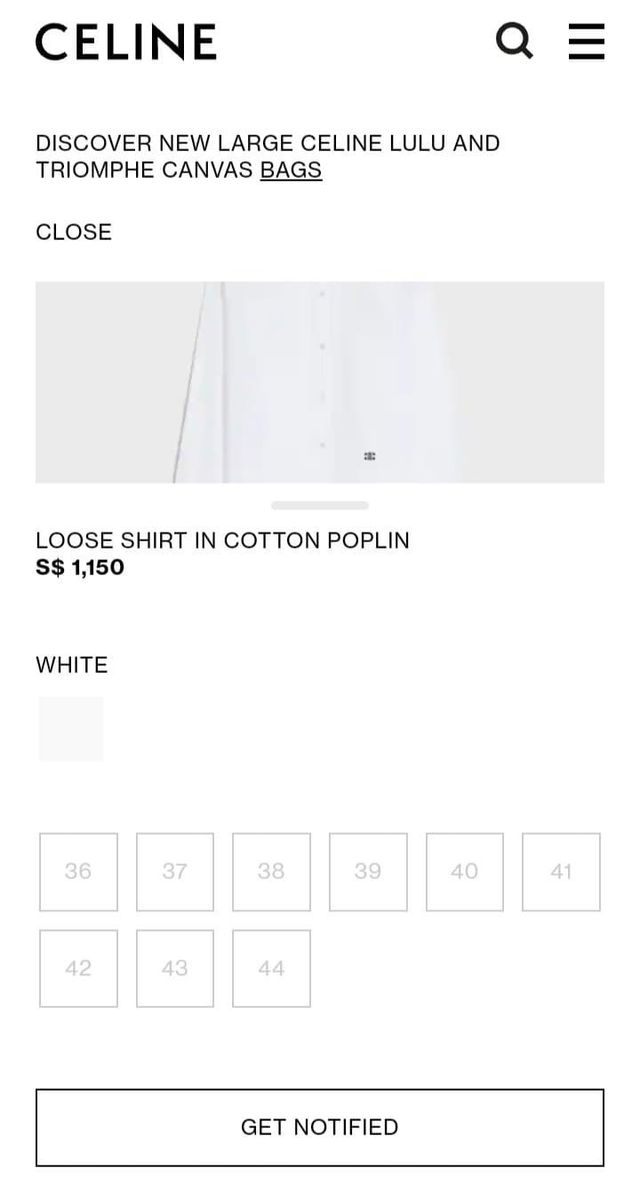The height and width of the screenshot is (1192, 640).
Task: Choose size 44
Action: (x=271, y=968)
